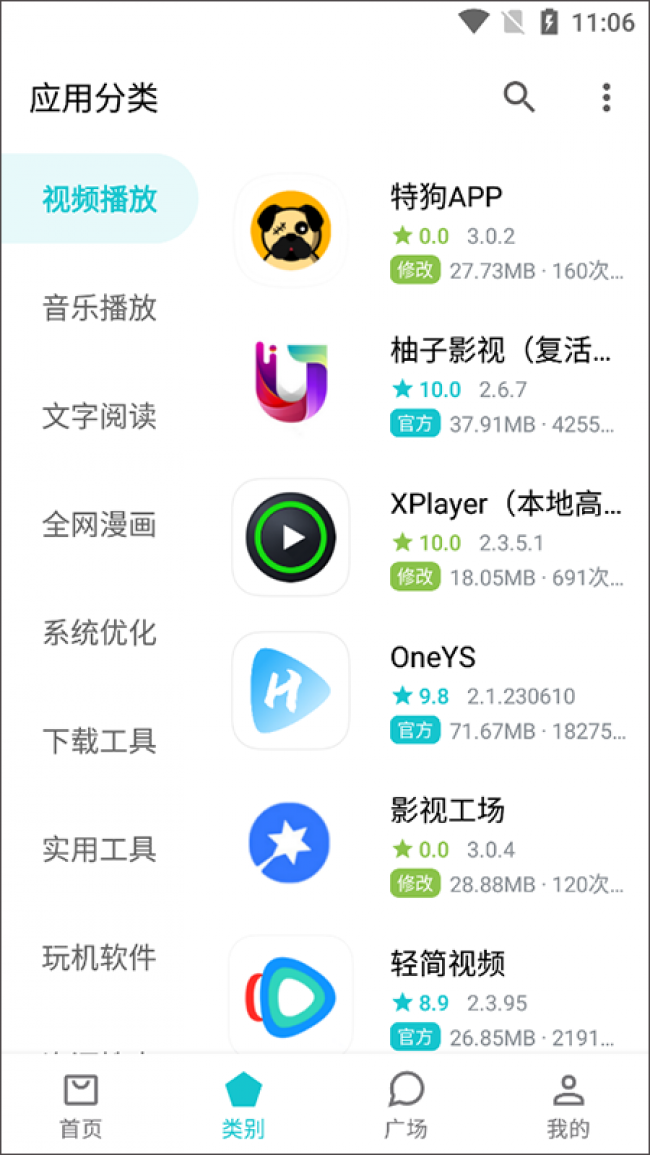This screenshot has width=650, height=1155.
Task: Select the 文字阅读 category
Action: point(99,416)
